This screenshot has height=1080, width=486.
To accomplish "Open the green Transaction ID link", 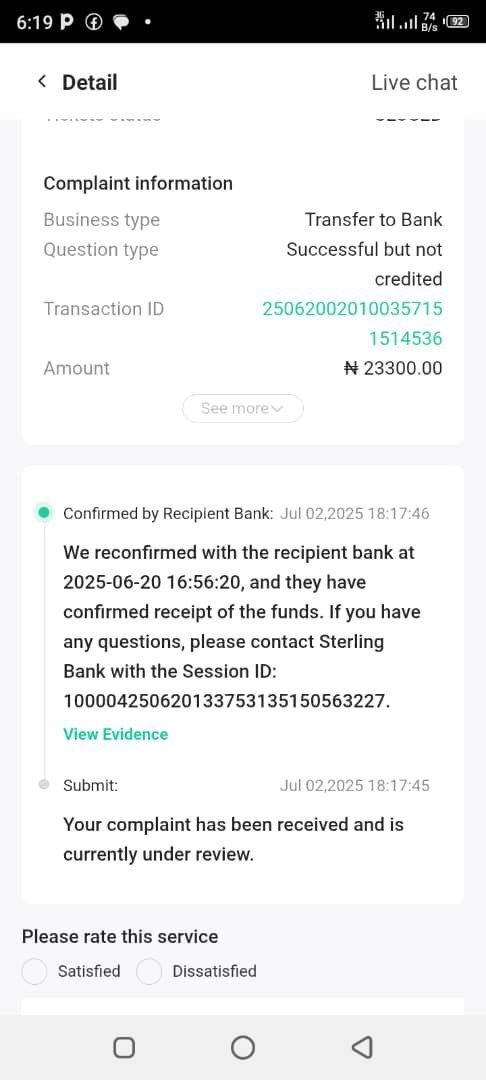I will pos(352,324).
